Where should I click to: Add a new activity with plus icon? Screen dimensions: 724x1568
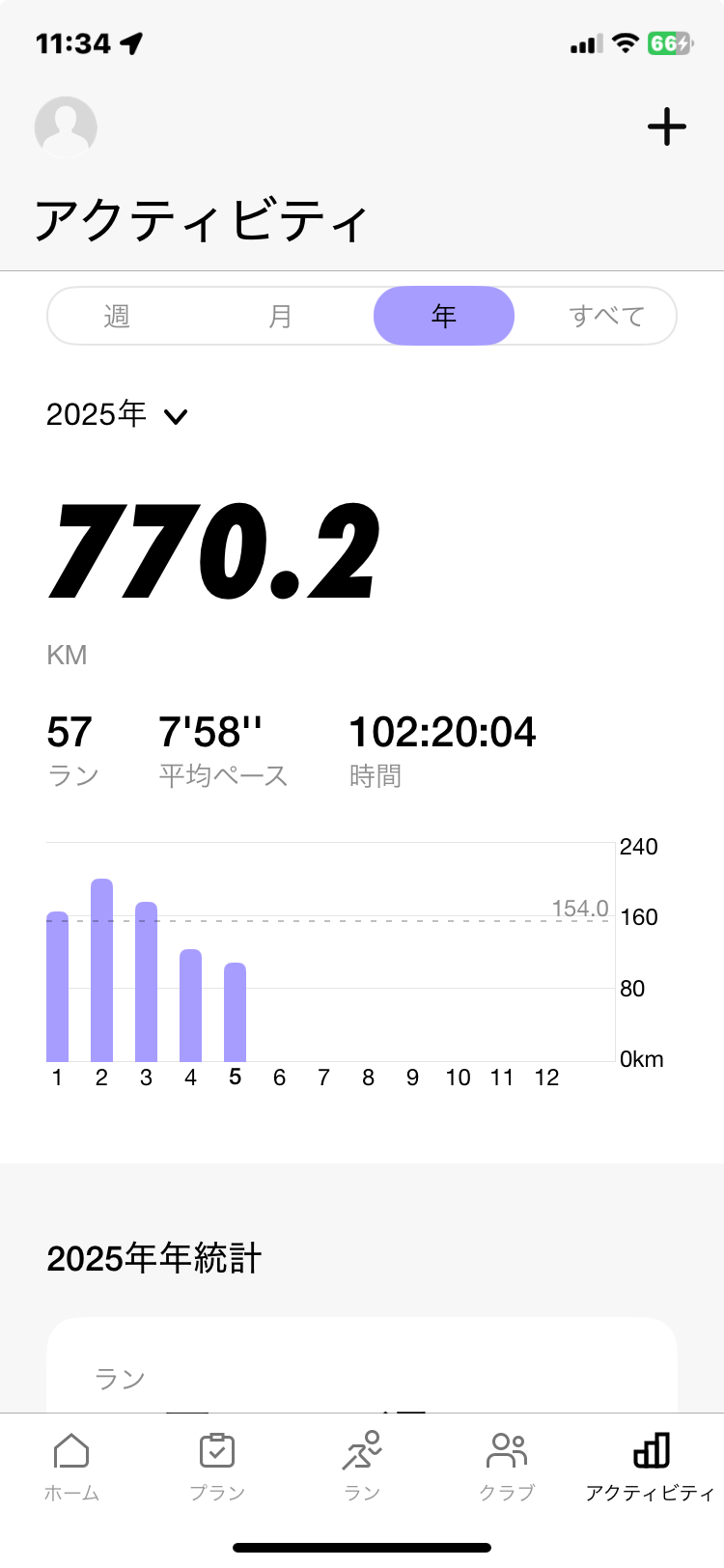click(666, 127)
